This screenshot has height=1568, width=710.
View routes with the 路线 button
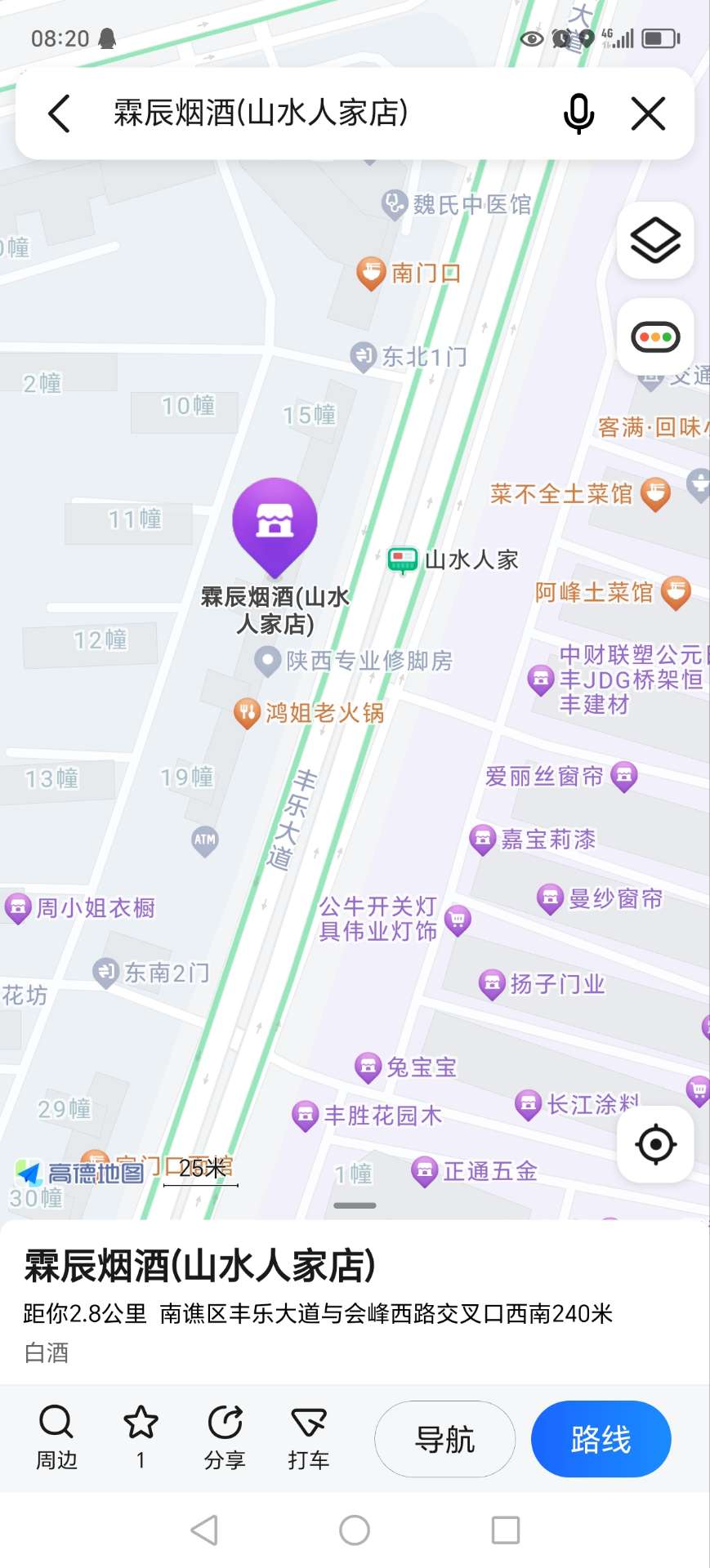tap(601, 1439)
